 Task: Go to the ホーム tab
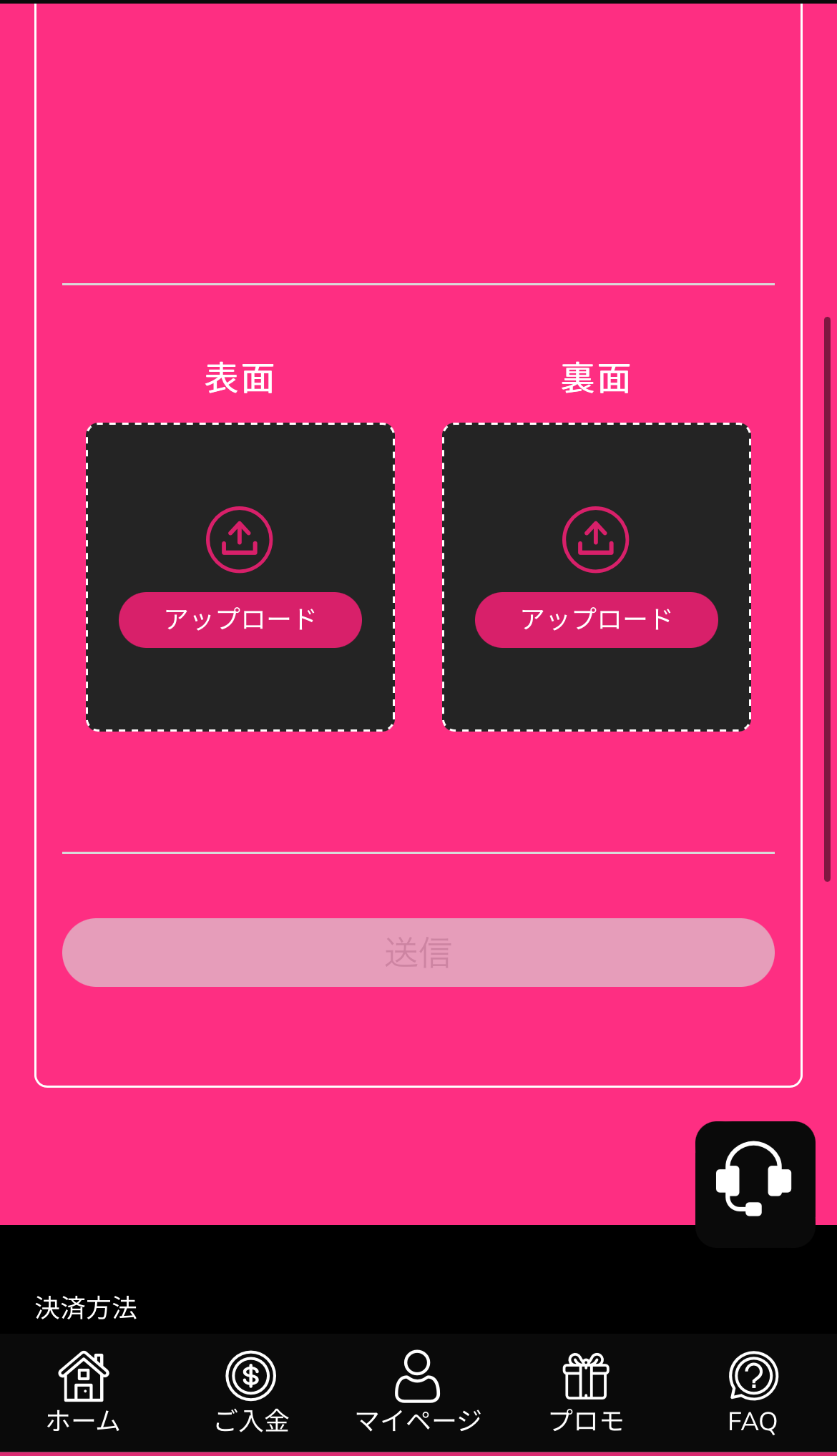pyautogui.click(x=84, y=1392)
